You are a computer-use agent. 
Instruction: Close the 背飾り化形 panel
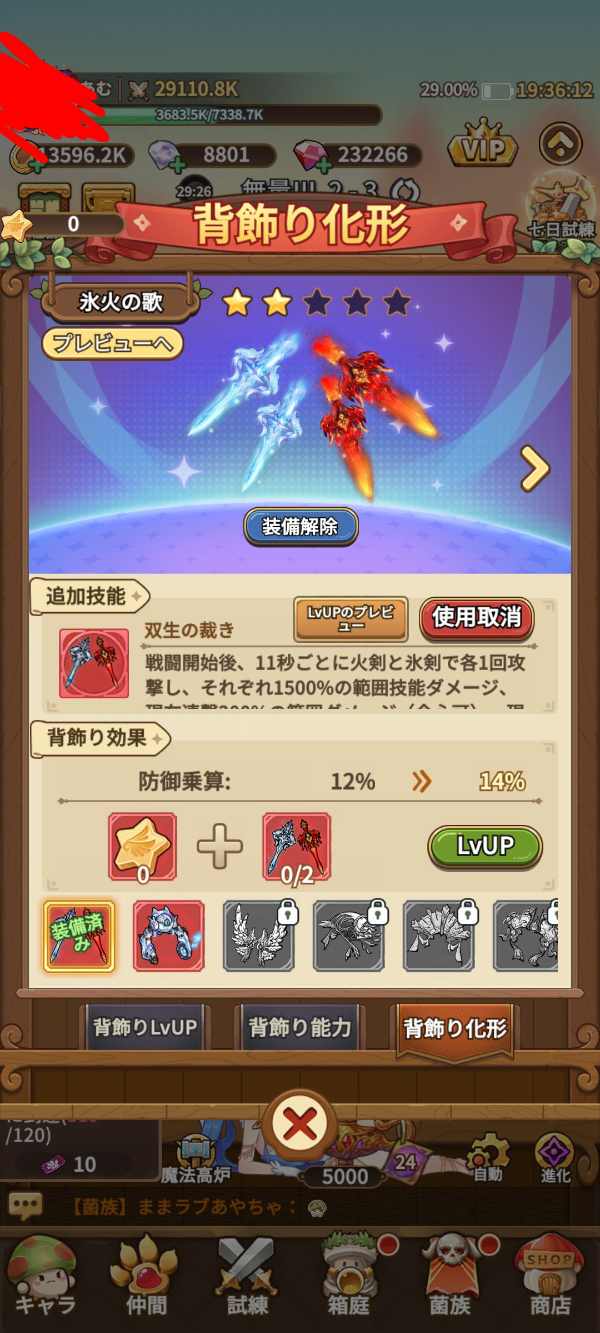pyautogui.click(x=299, y=1125)
